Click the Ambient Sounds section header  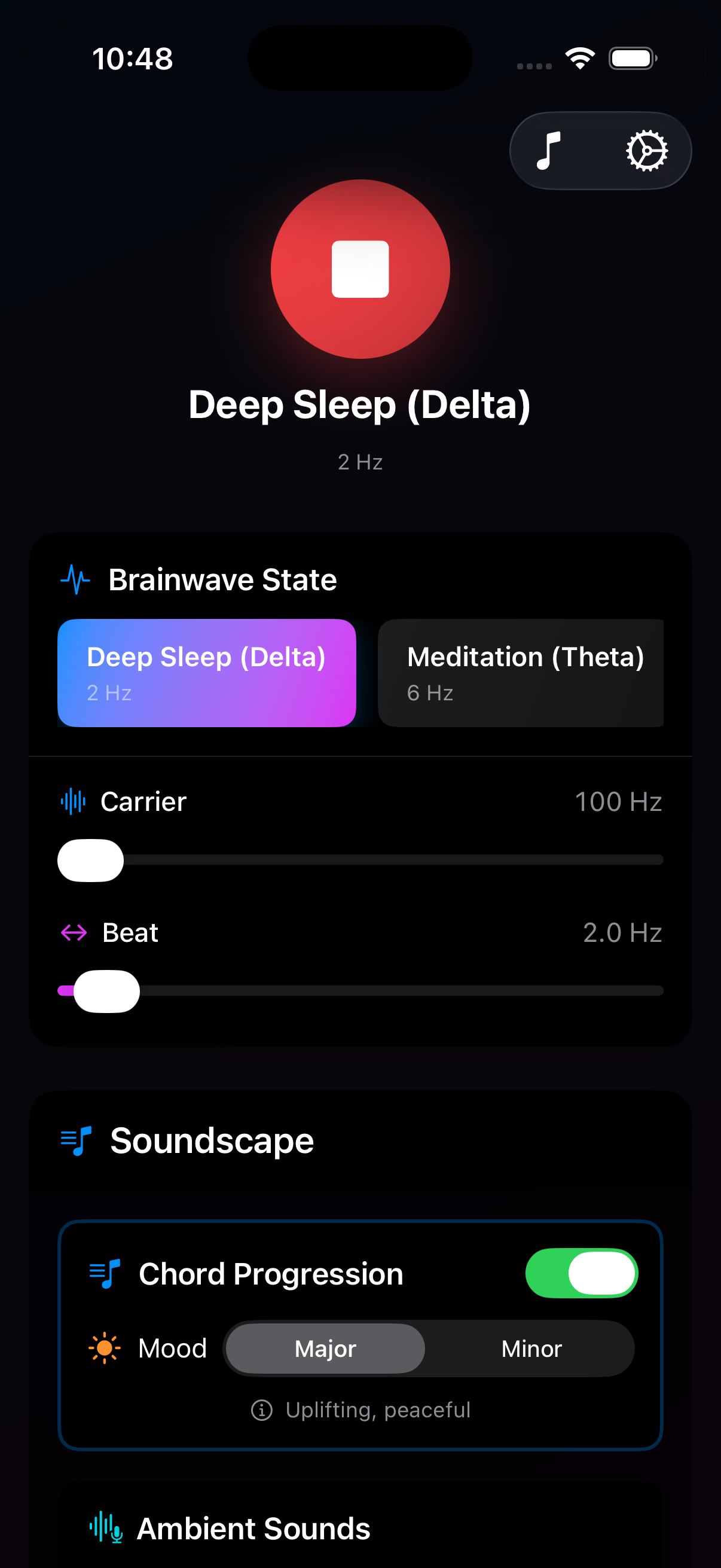[x=254, y=1528]
